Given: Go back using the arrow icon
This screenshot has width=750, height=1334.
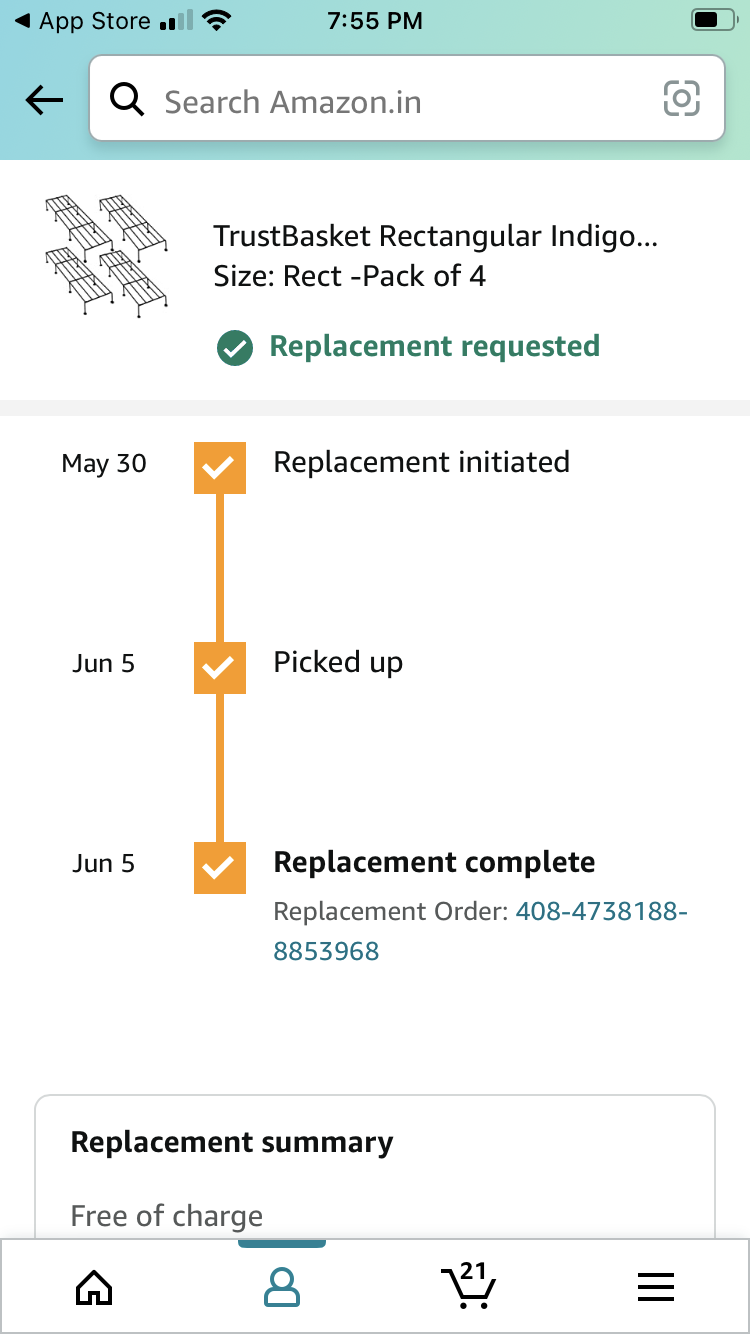Looking at the screenshot, I should [44, 100].
